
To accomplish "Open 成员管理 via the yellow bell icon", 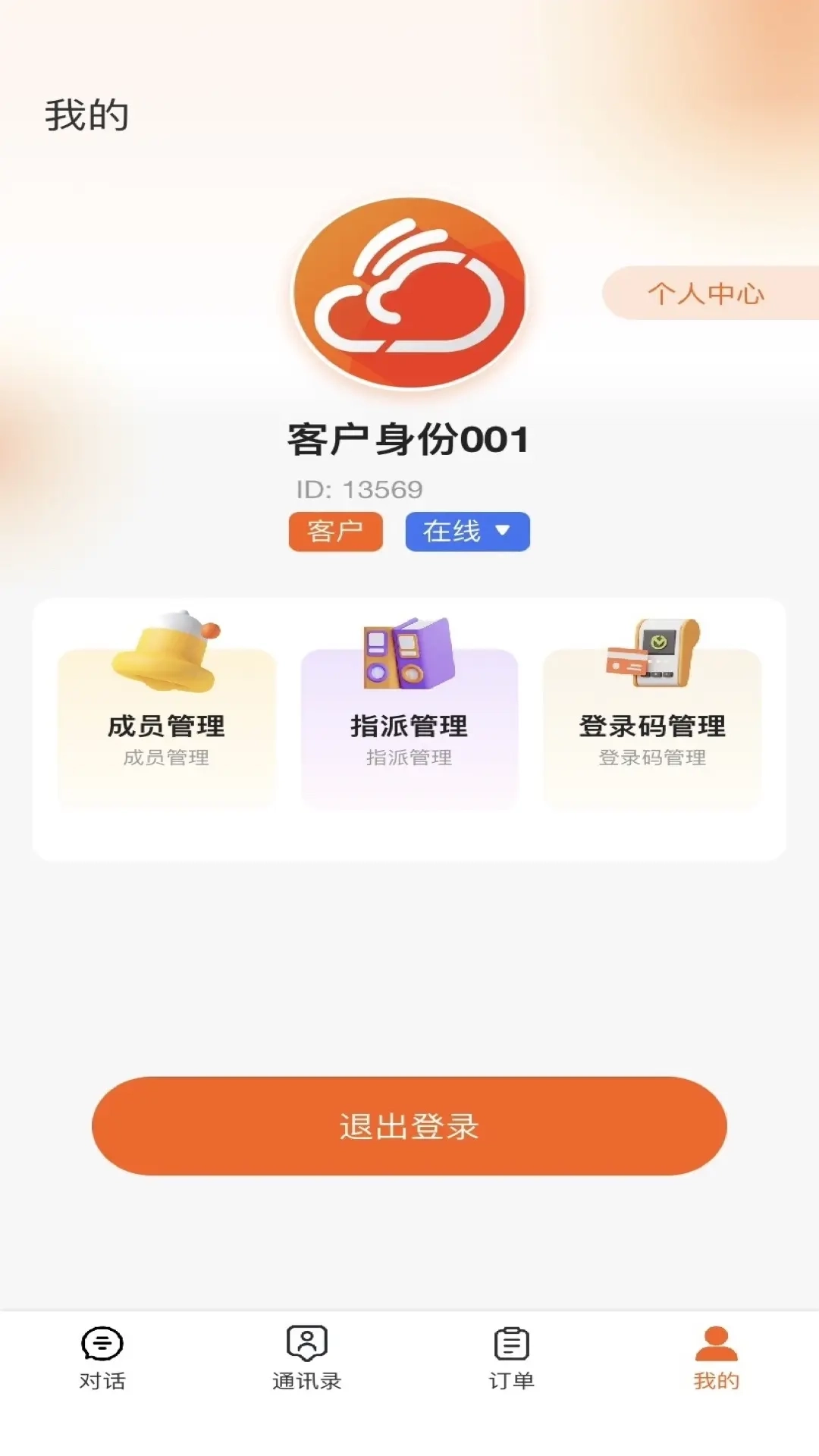I will (x=165, y=660).
